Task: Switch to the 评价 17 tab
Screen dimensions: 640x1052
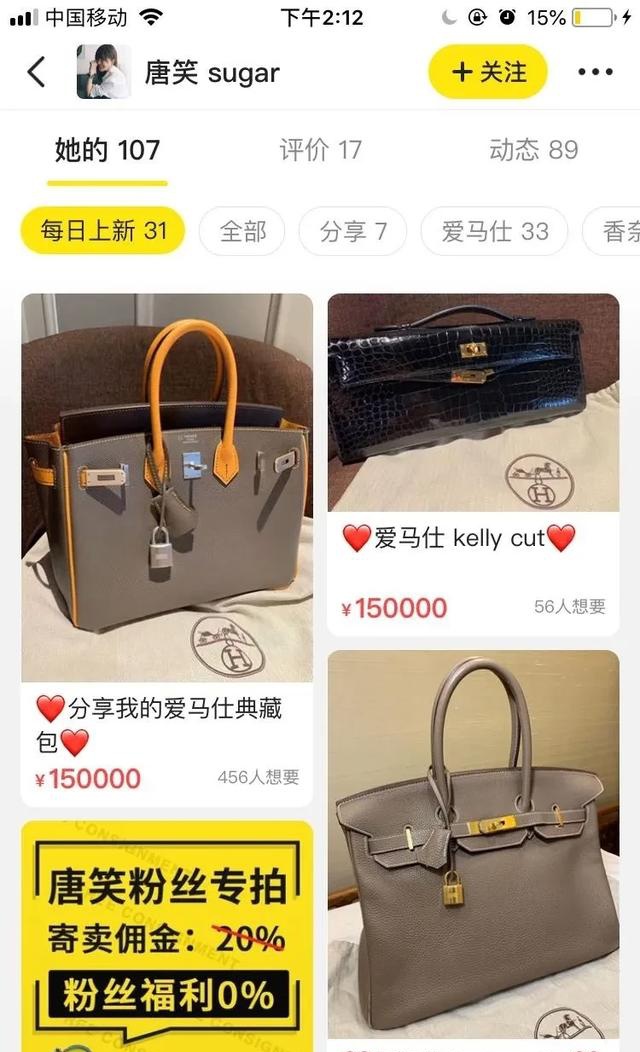Action: pos(320,150)
